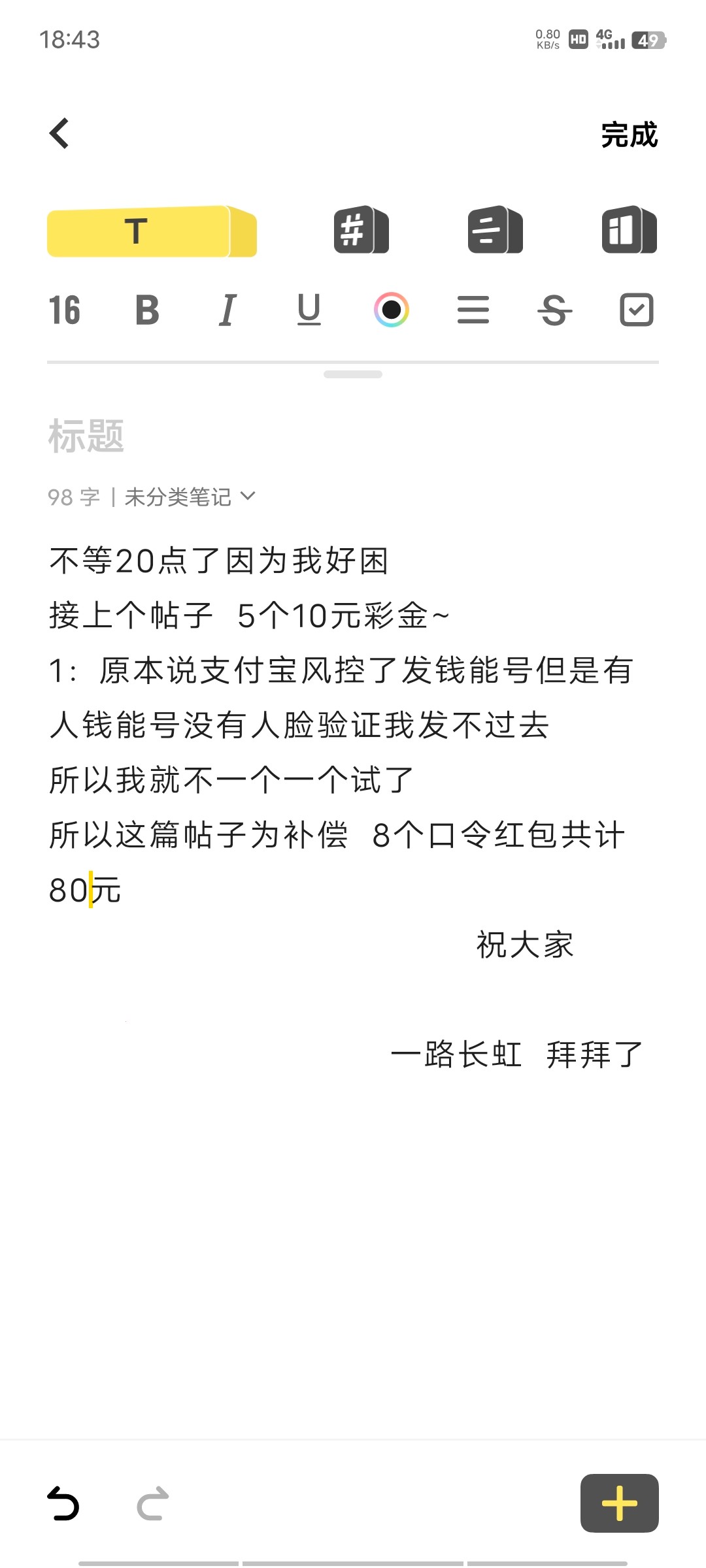This screenshot has height=1568, width=706.
Task: Tap the yellow plus add button
Action: 619,1503
